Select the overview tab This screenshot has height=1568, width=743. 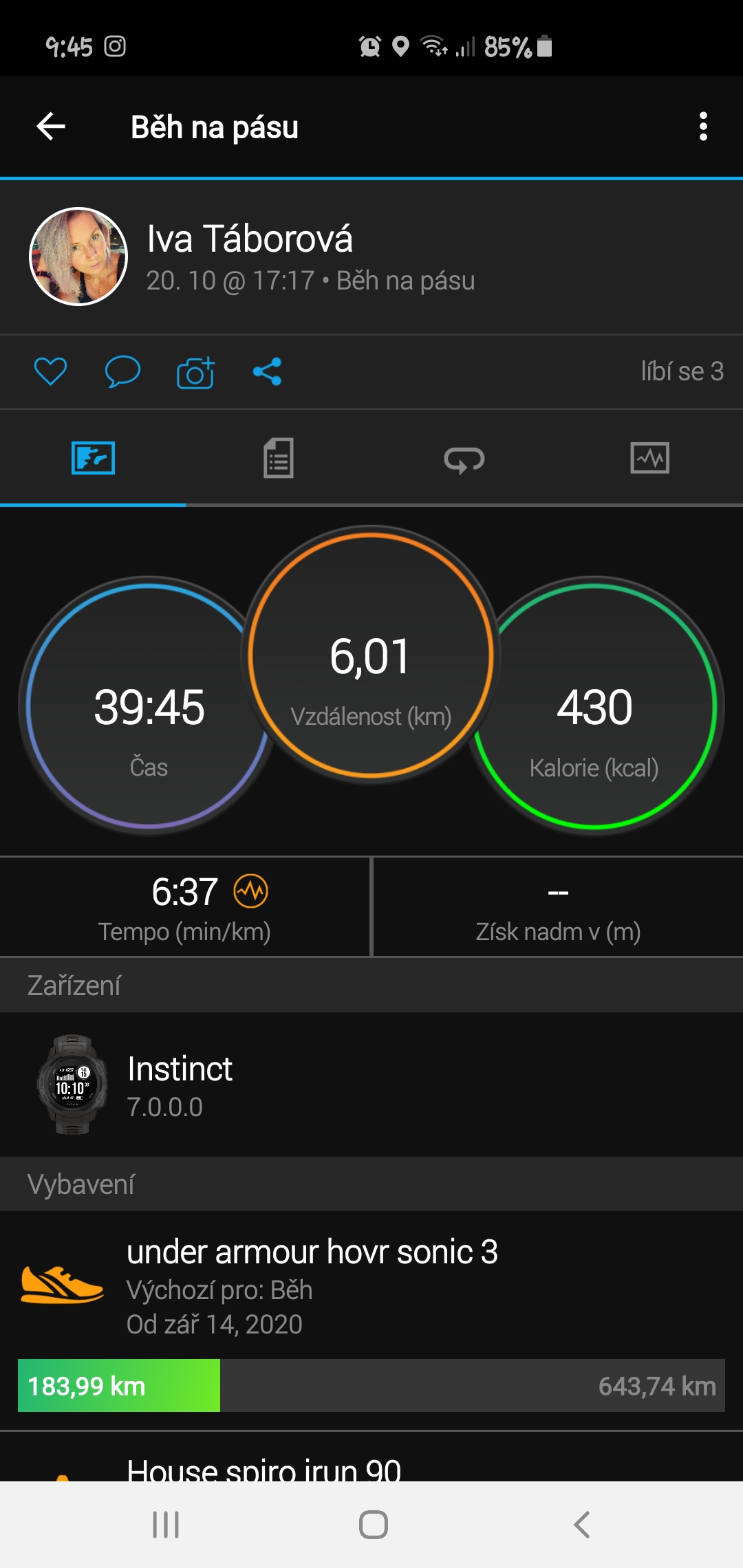(93, 458)
